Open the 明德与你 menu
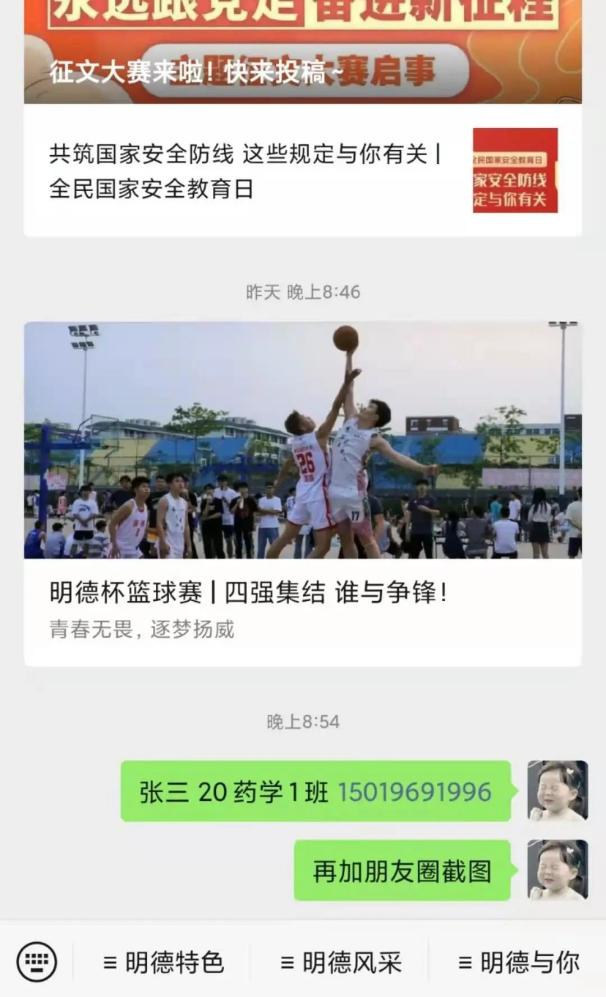This screenshot has width=606, height=997. tap(518, 963)
